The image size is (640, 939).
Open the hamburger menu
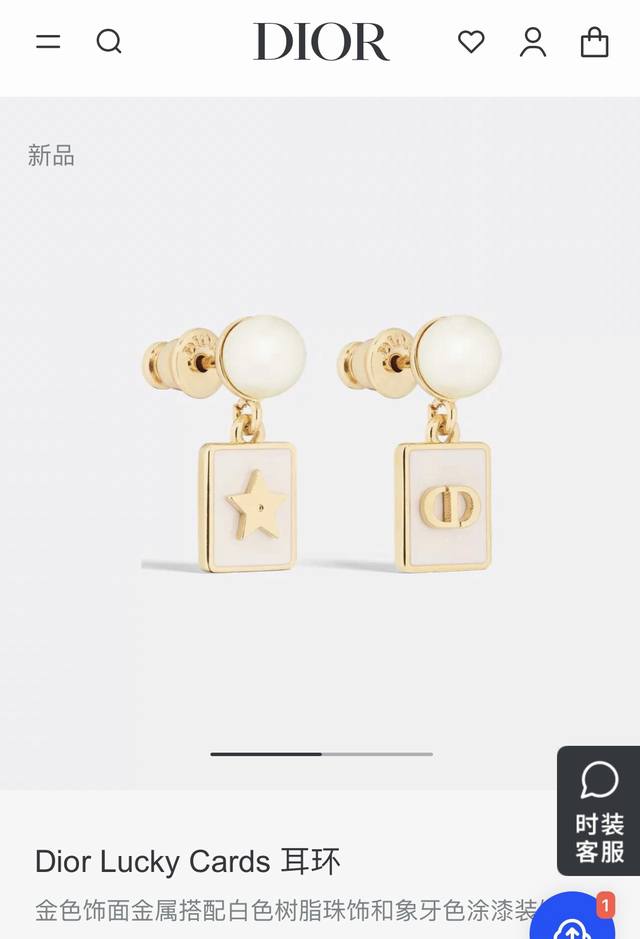pyautogui.click(x=48, y=42)
